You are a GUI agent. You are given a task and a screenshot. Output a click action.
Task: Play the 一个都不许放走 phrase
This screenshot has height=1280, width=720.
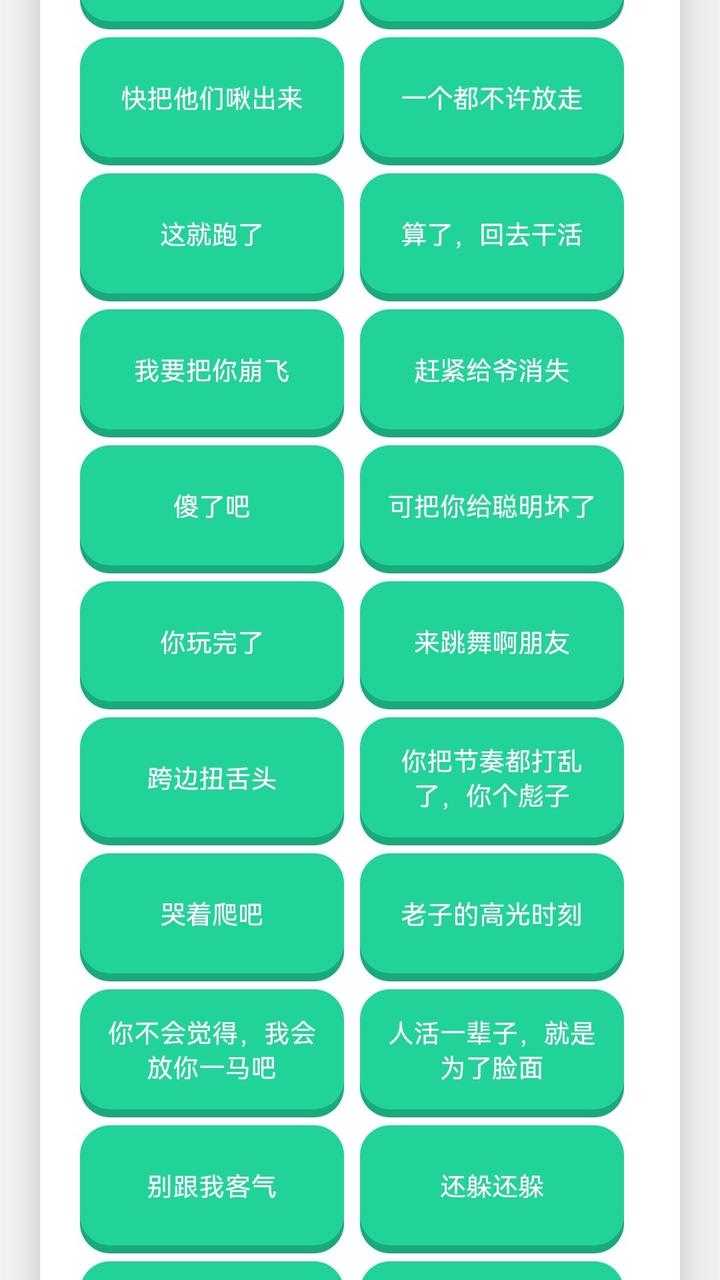(492, 99)
